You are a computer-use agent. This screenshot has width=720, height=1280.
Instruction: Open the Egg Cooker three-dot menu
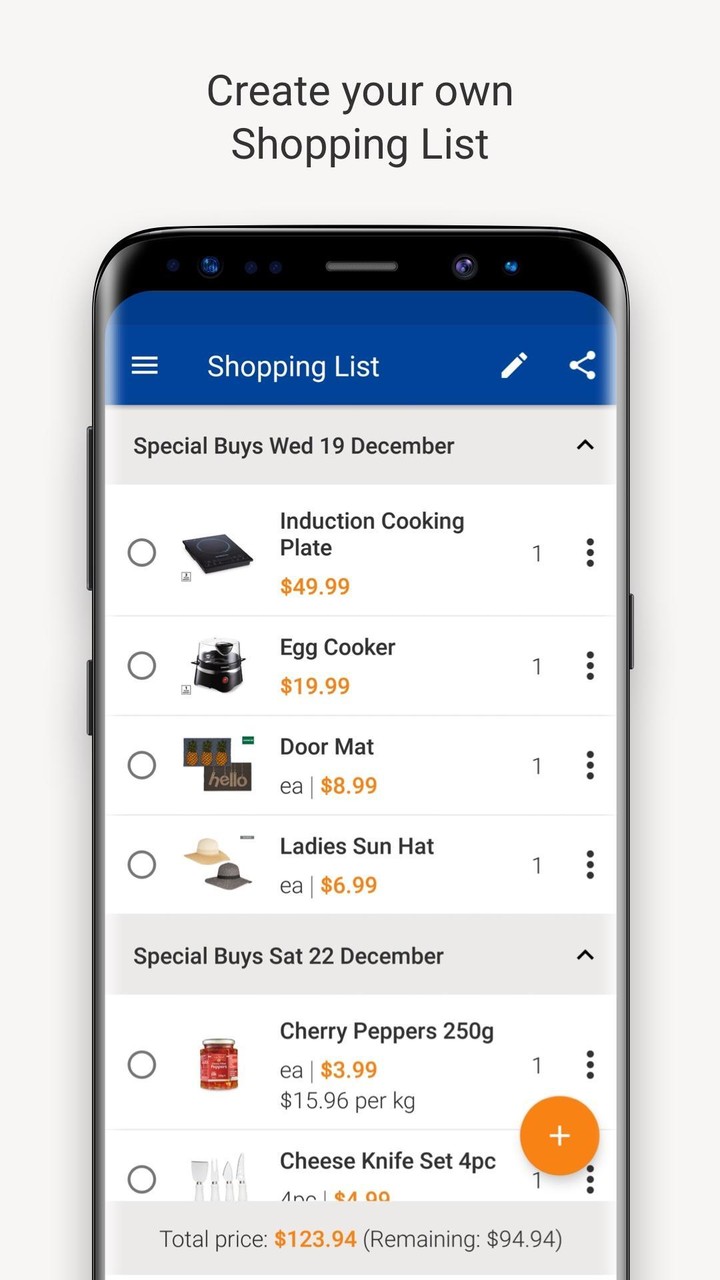590,665
